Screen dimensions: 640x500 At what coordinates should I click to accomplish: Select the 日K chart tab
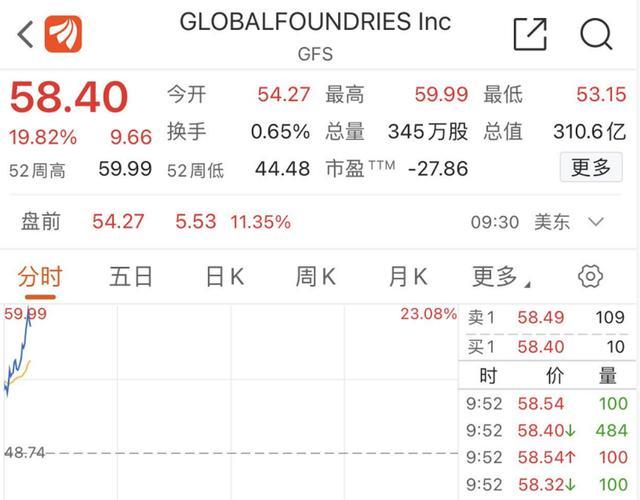(x=225, y=277)
